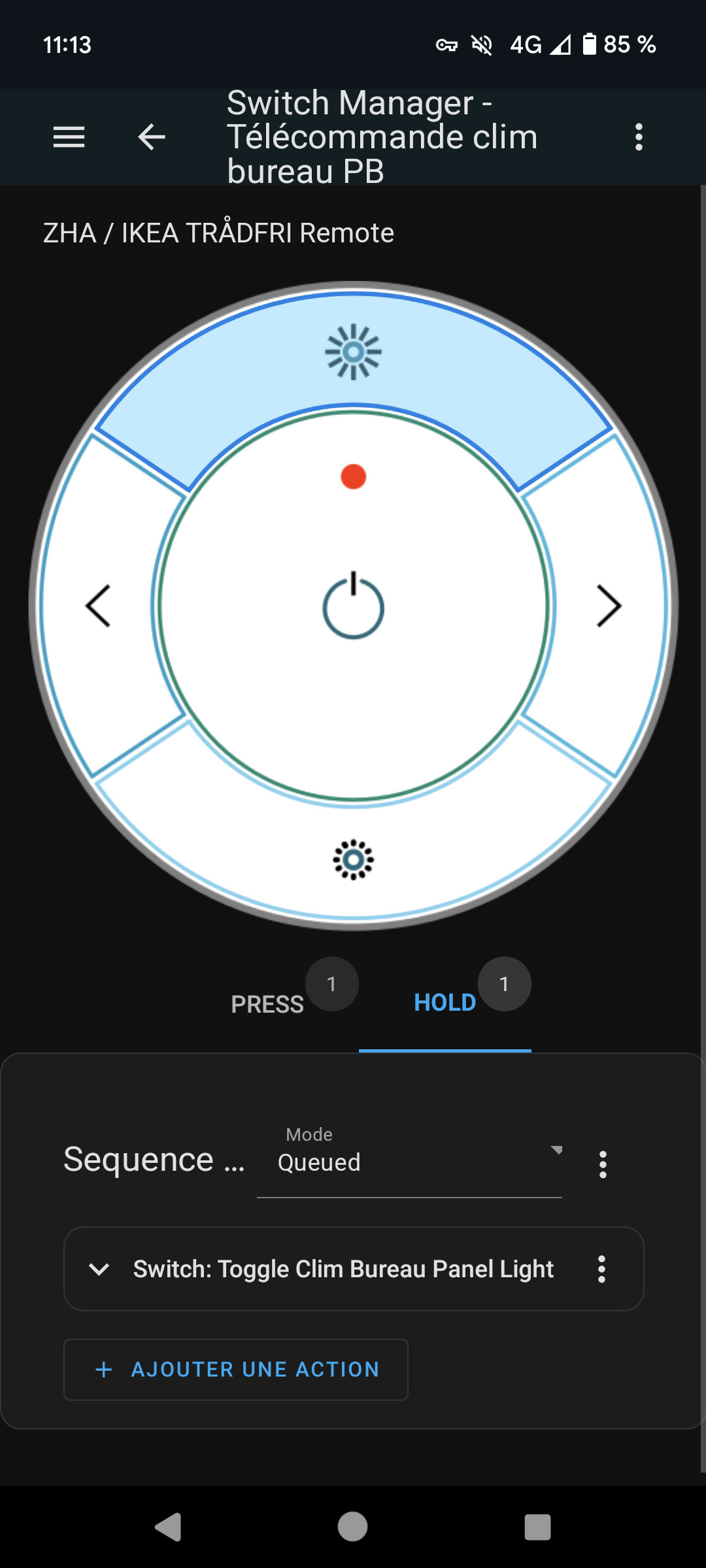
Task: Tap the system back button
Action: point(168,1527)
